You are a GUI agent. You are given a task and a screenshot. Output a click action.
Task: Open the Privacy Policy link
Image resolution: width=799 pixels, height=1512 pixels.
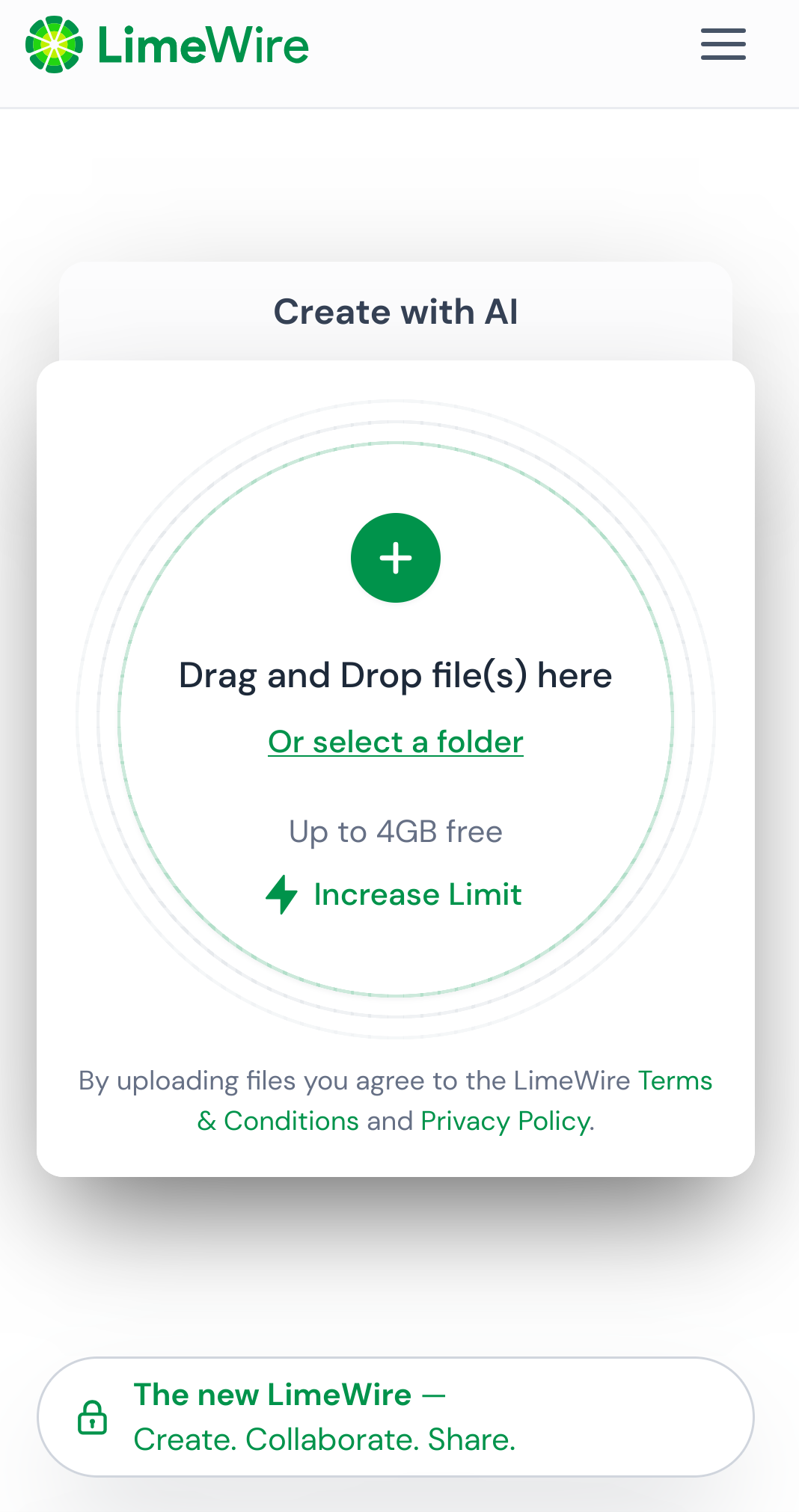pyautogui.click(x=506, y=1121)
